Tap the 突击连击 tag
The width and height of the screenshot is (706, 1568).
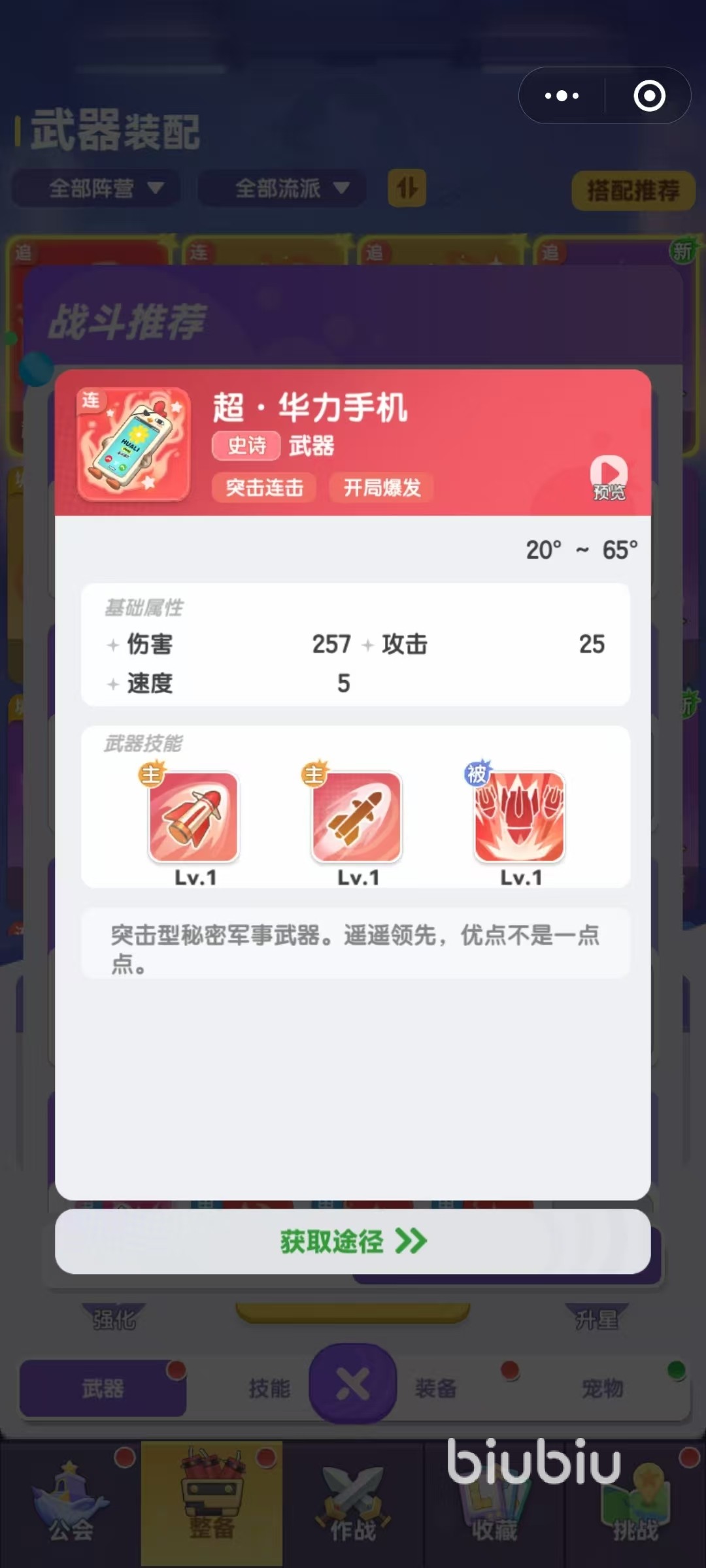click(264, 487)
